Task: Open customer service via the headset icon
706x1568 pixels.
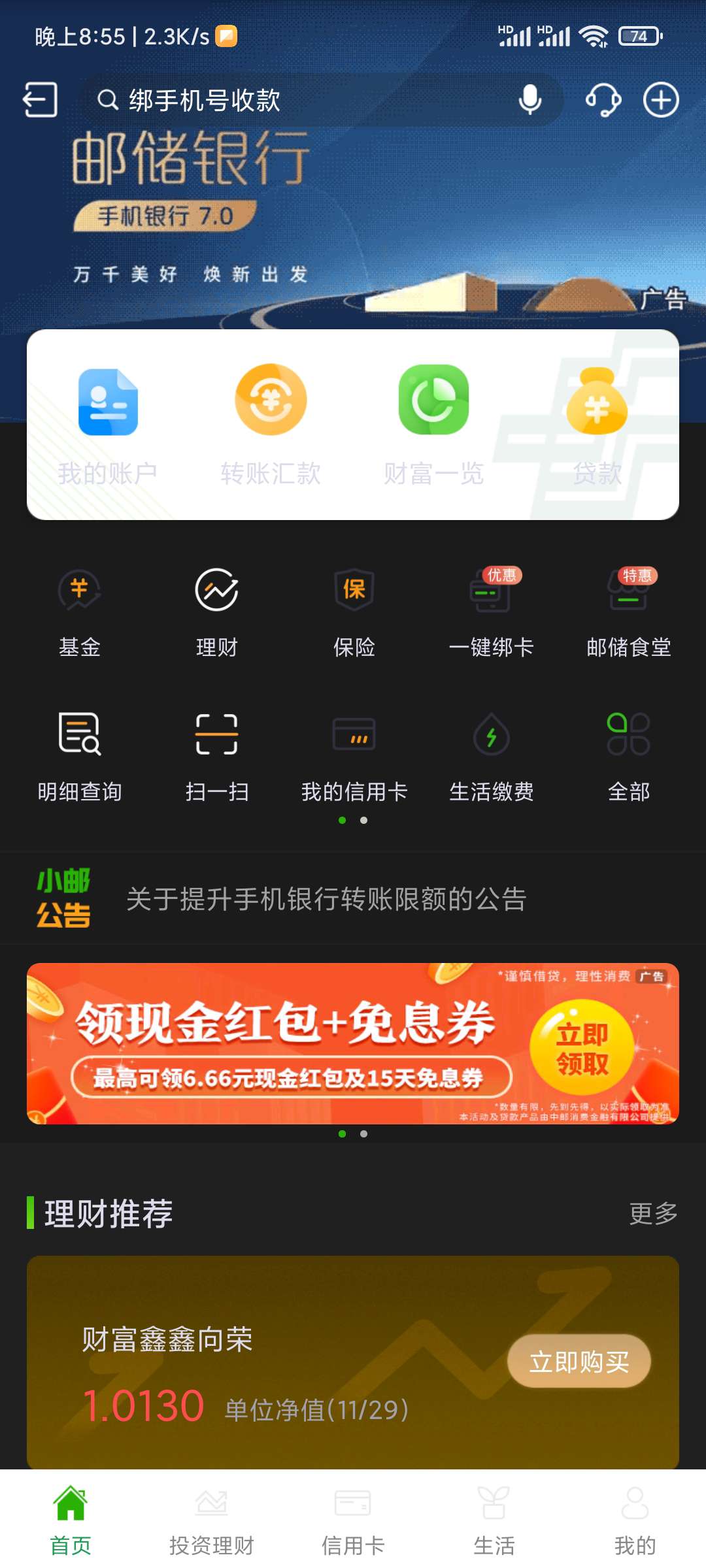Action: [x=603, y=100]
